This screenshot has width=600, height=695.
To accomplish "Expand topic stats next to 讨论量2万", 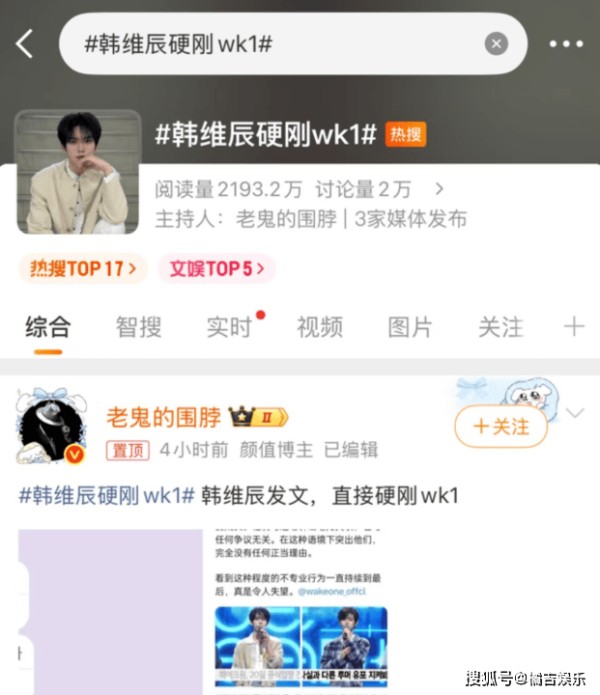I will 438,188.
